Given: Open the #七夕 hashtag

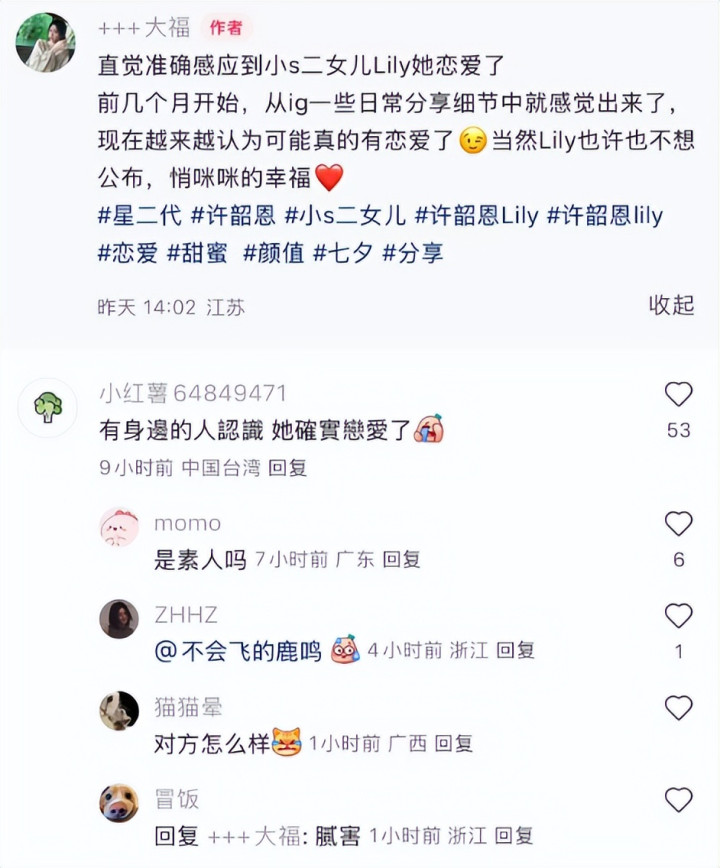Looking at the screenshot, I should (x=343, y=253).
